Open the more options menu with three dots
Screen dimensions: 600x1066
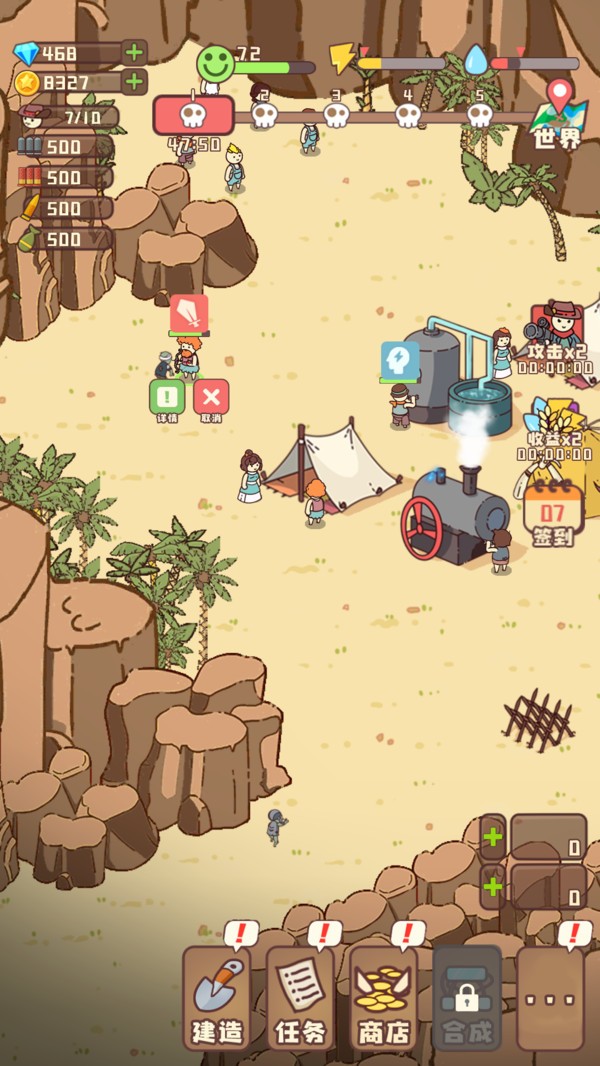(x=550, y=997)
